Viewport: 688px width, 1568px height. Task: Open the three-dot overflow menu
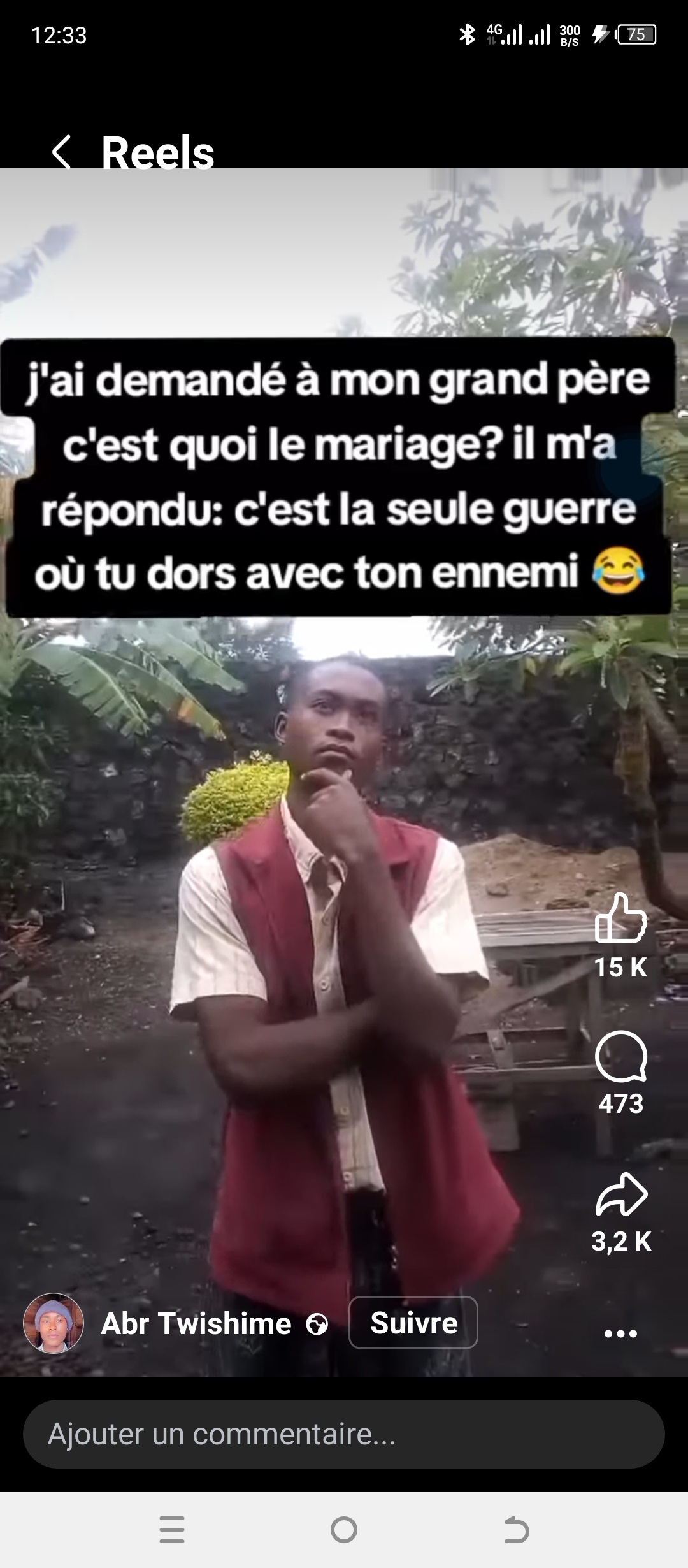pos(620,1333)
